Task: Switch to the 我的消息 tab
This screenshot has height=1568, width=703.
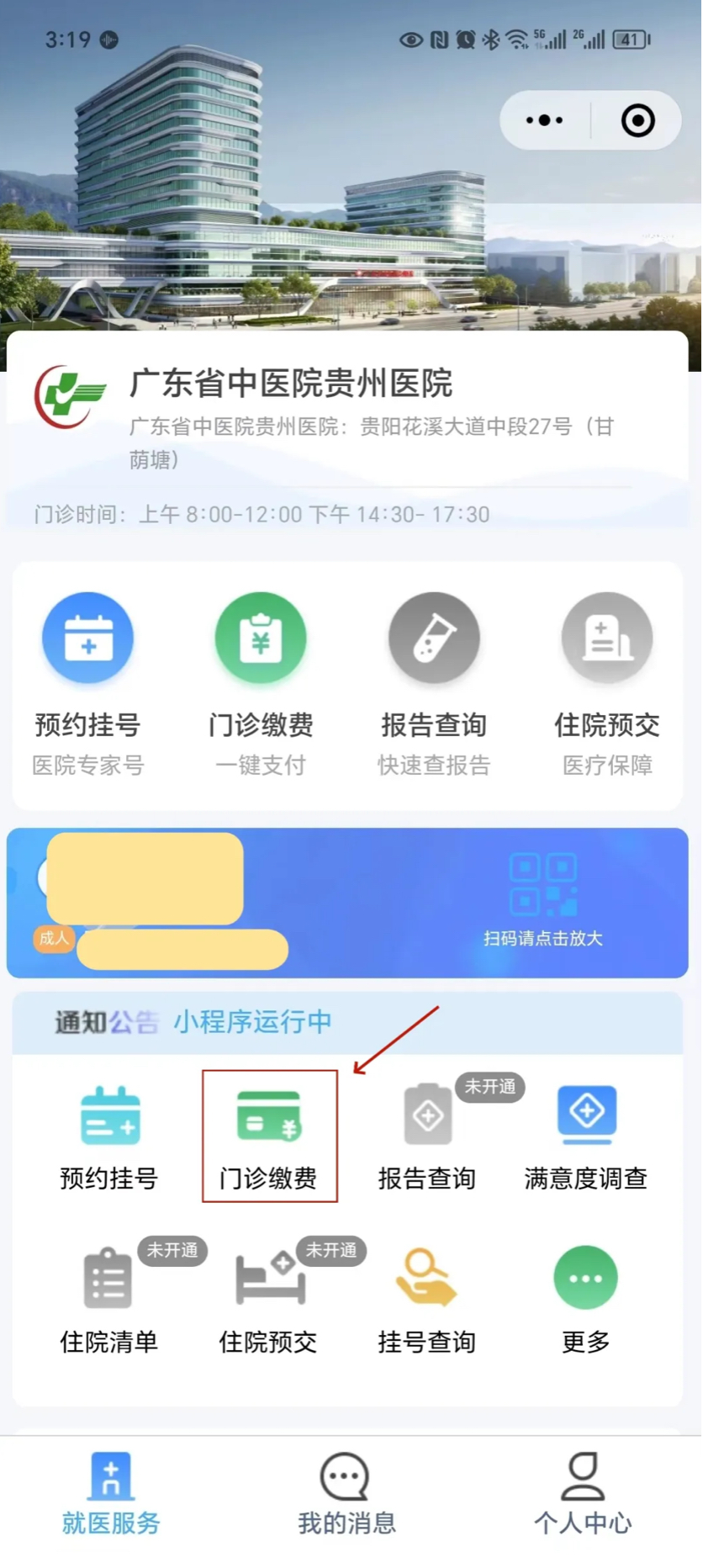Action: (346, 1494)
